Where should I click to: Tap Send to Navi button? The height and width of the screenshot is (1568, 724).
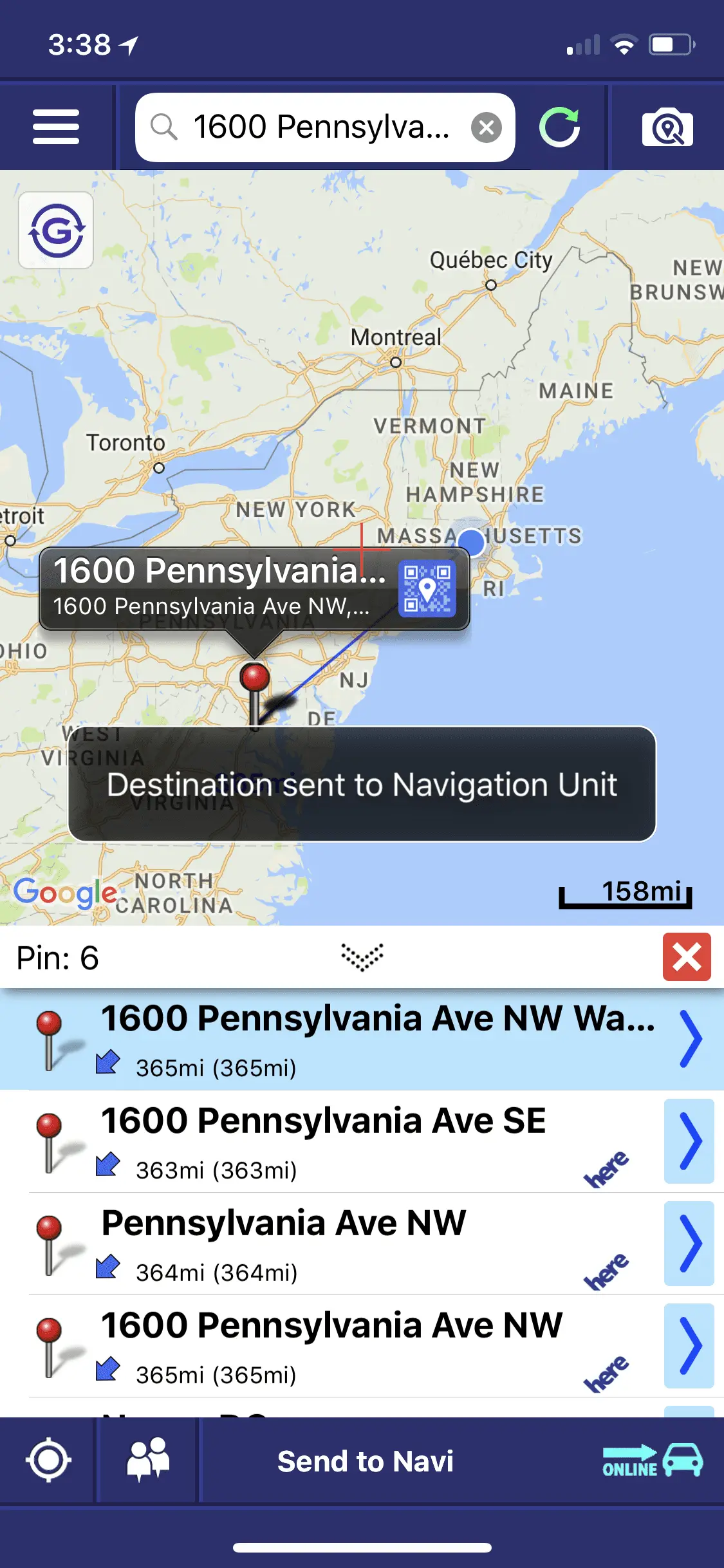[365, 1461]
